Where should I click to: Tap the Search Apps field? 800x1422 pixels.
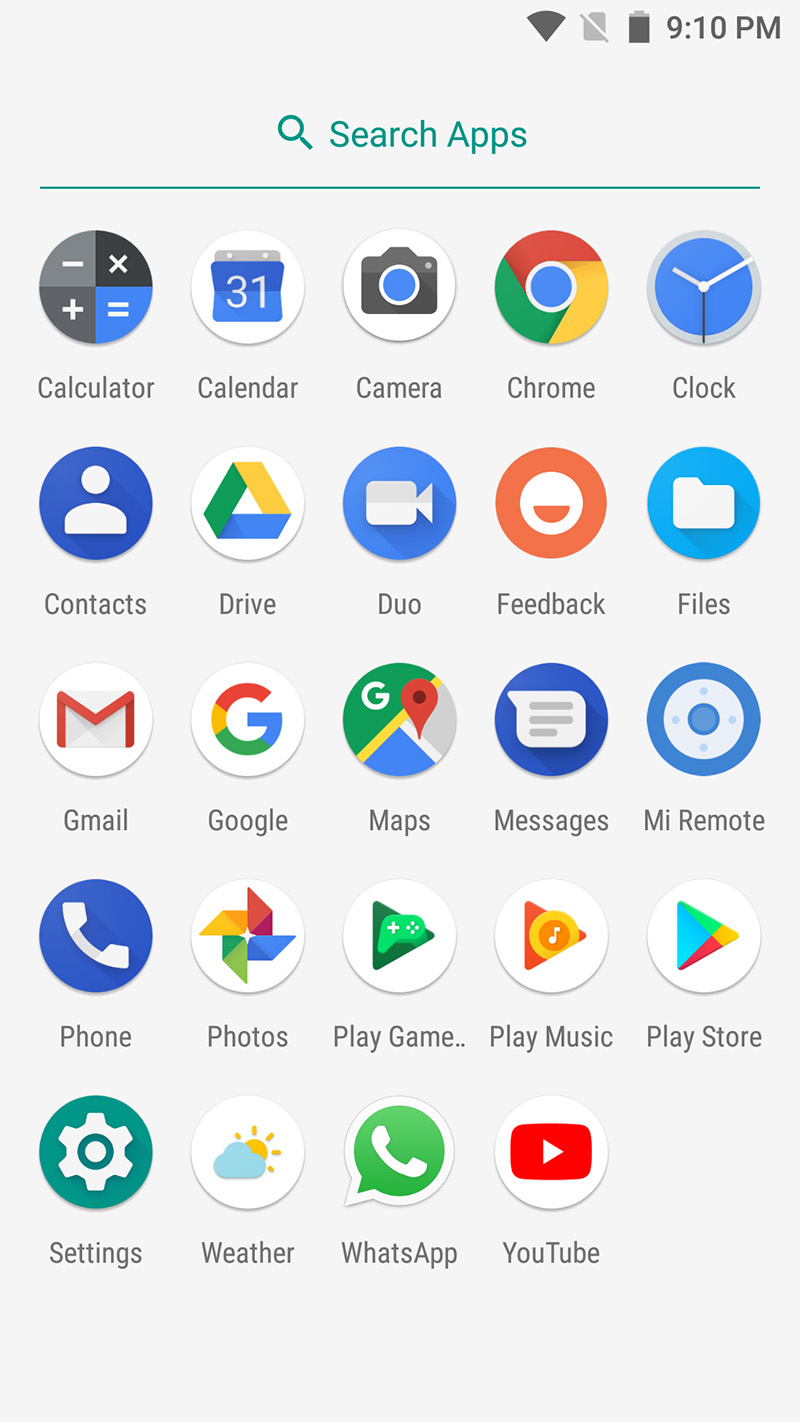(400, 134)
